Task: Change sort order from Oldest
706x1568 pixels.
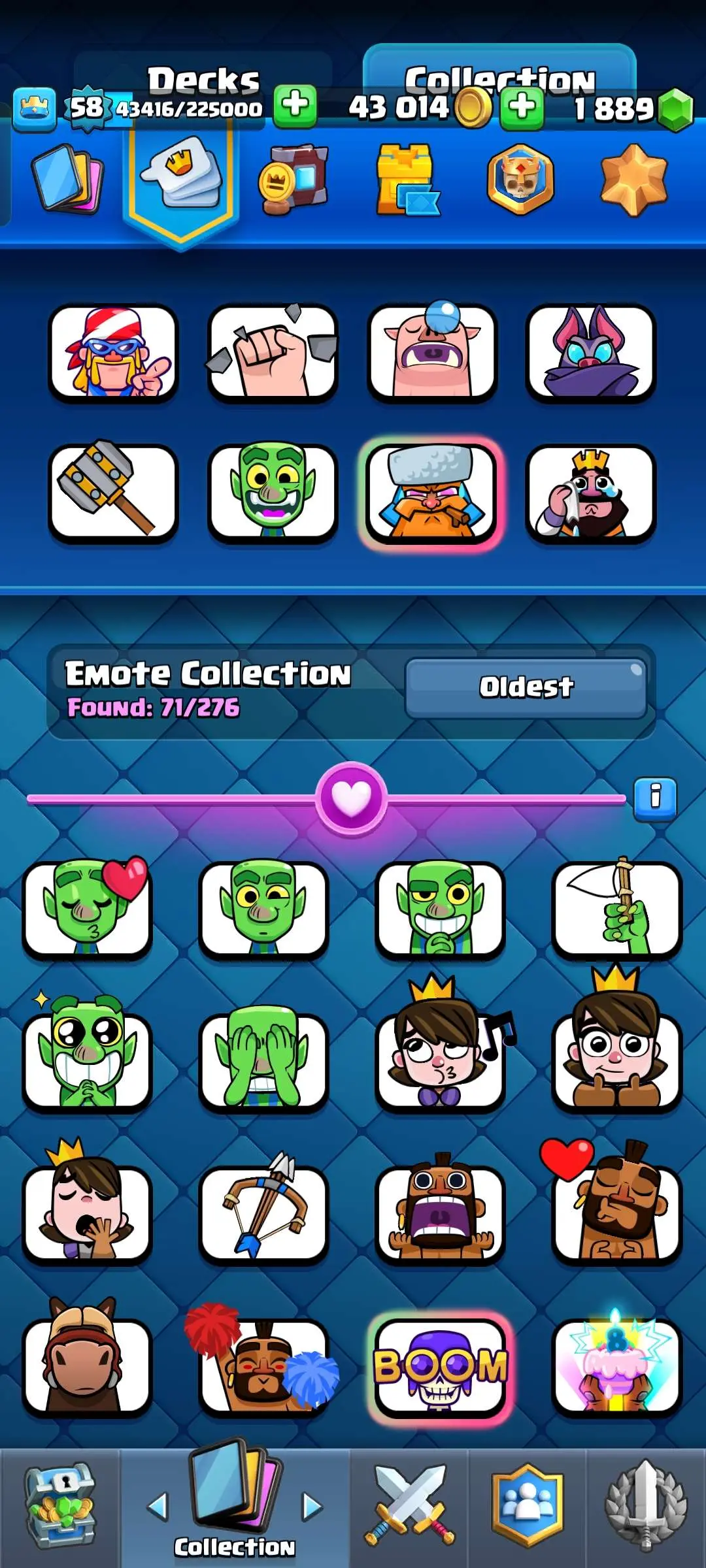Action: (x=526, y=687)
